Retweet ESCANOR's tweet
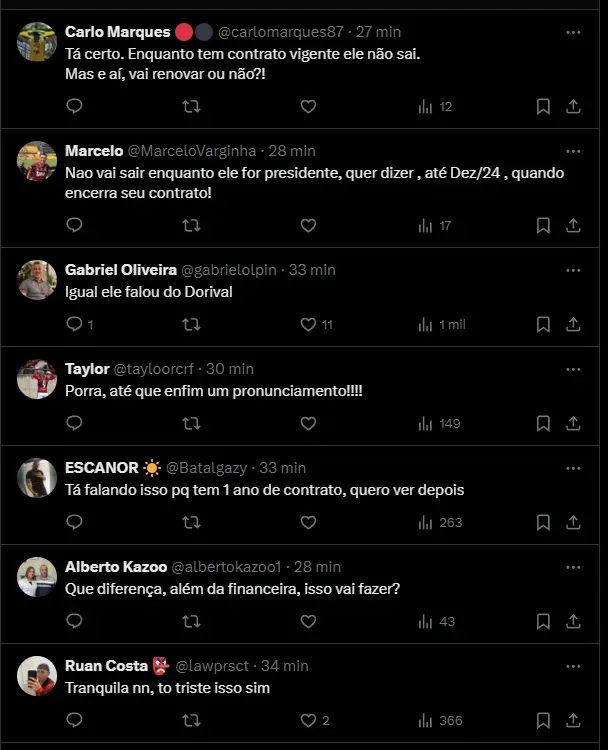608x750 pixels. click(191, 522)
